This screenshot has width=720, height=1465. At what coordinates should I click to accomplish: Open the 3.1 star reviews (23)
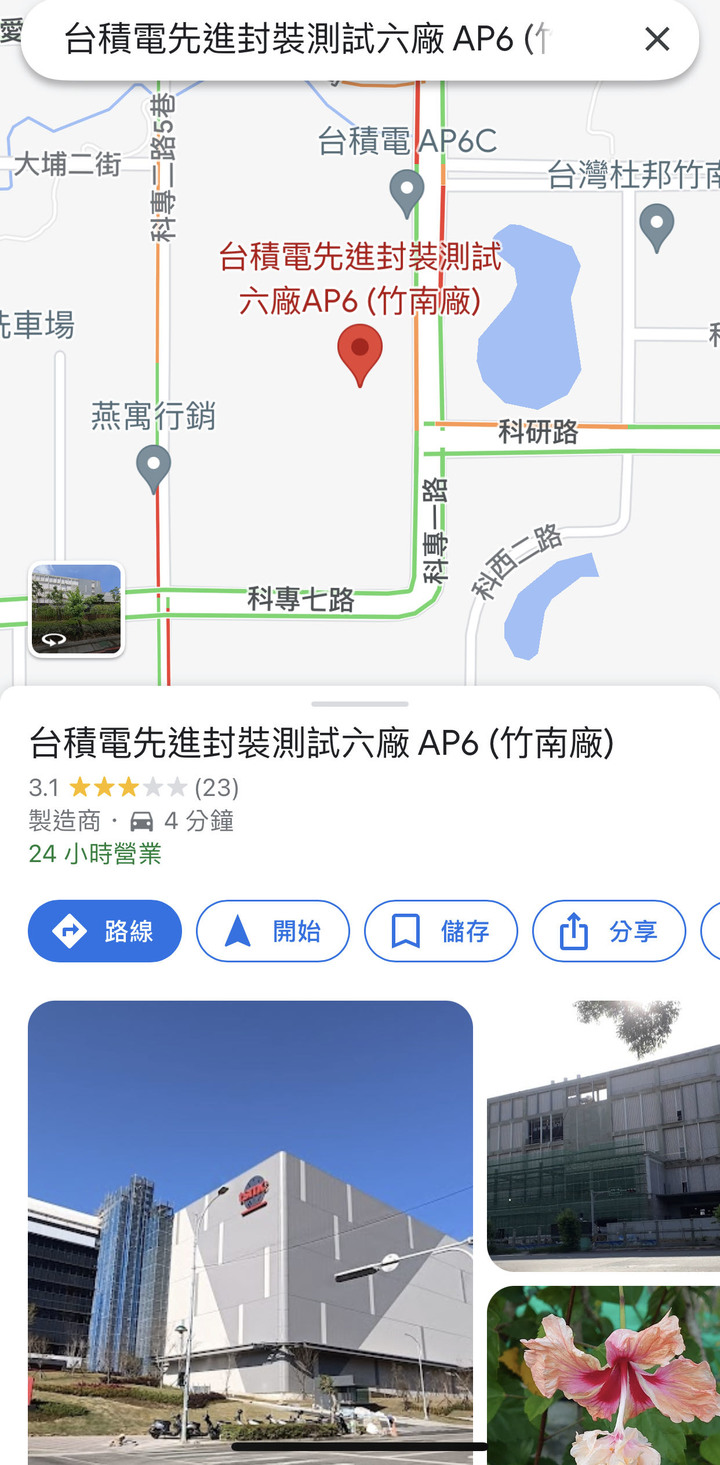pyautogui.click(x=134, y=787)
